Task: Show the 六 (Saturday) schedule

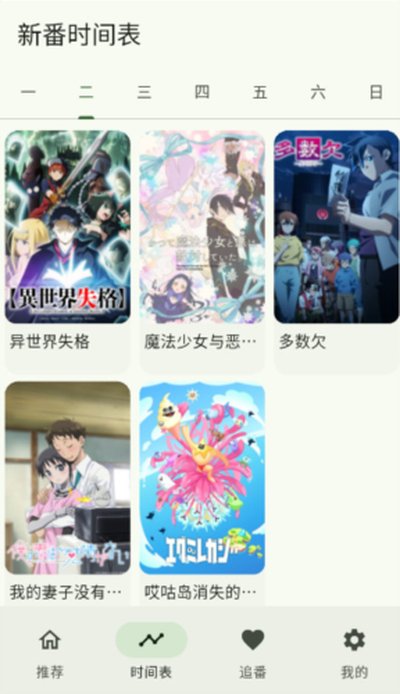Action: click(x=318, y=93)
